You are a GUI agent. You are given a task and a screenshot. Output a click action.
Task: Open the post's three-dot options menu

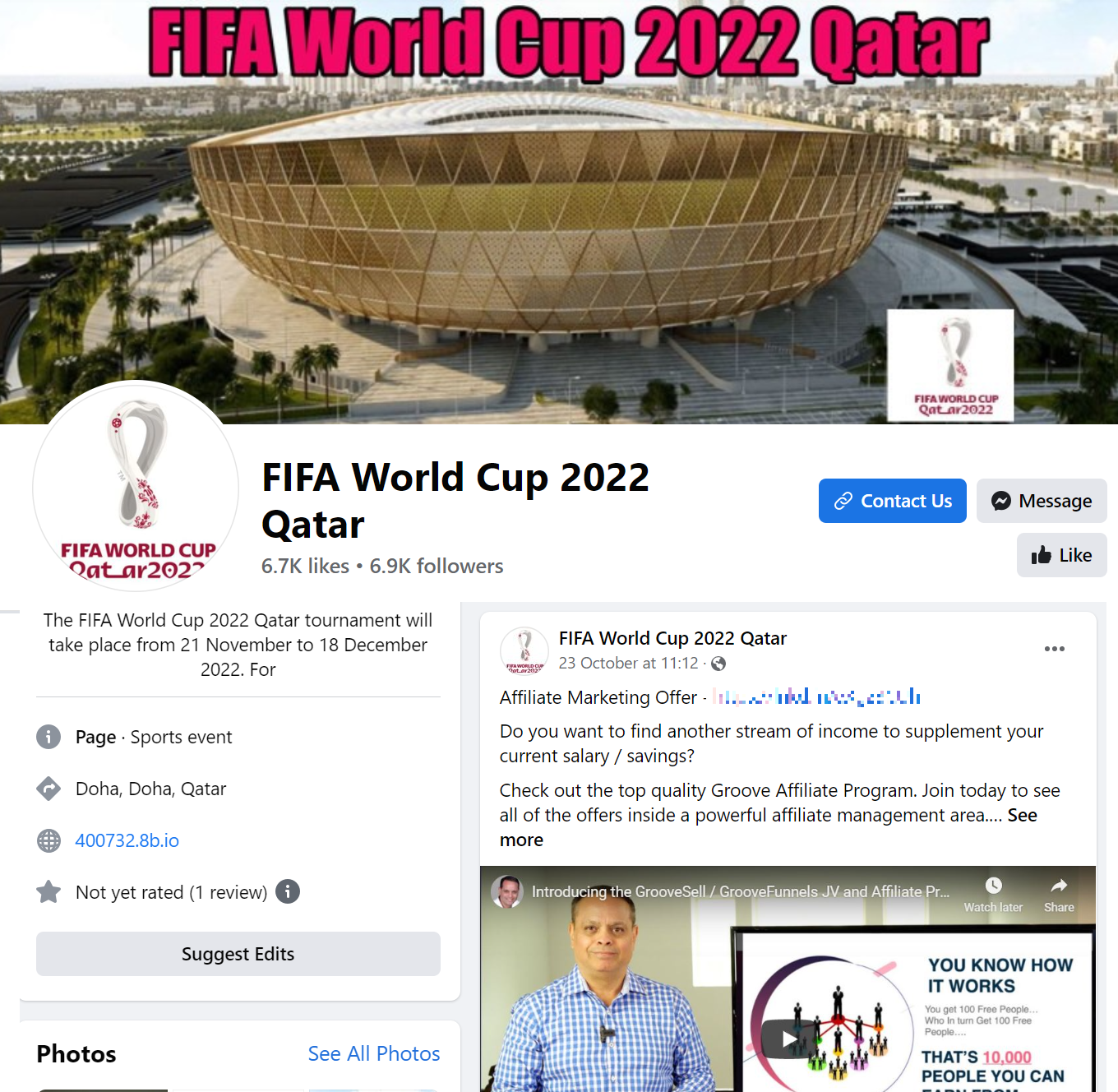(x=1054, y=649)
